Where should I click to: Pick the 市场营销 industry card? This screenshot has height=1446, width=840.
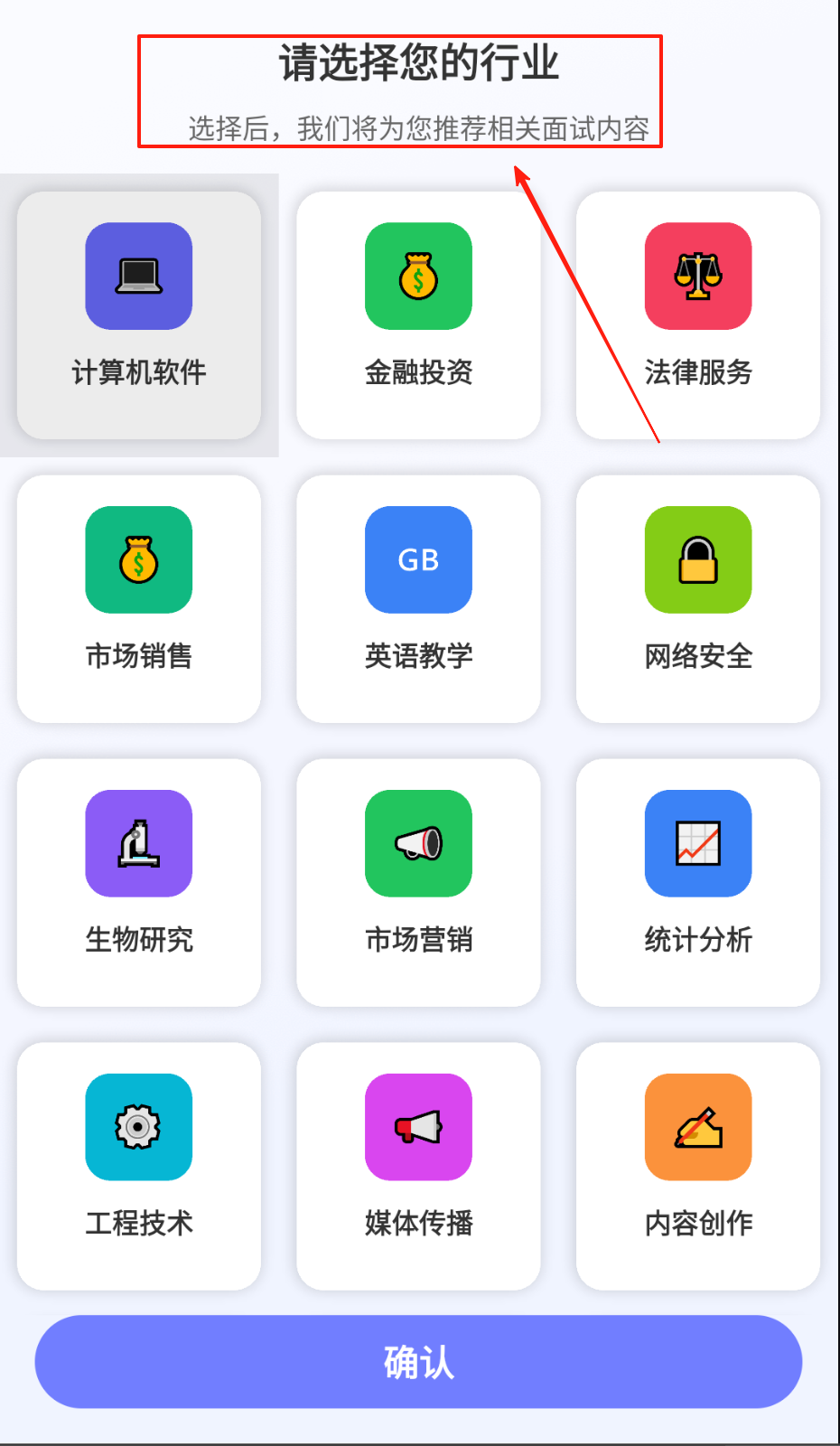coord(418,883)
